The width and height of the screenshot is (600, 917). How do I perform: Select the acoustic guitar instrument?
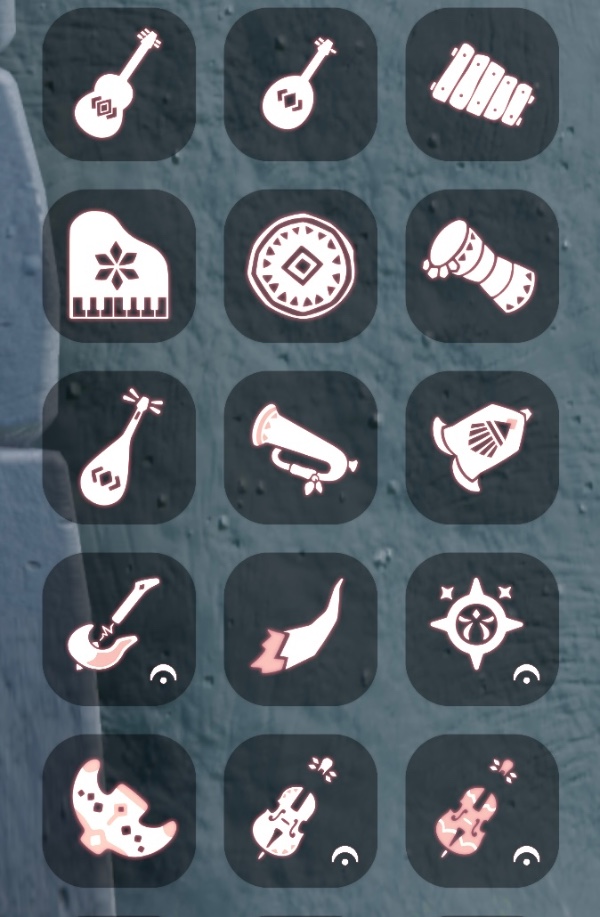click(119, 85)
